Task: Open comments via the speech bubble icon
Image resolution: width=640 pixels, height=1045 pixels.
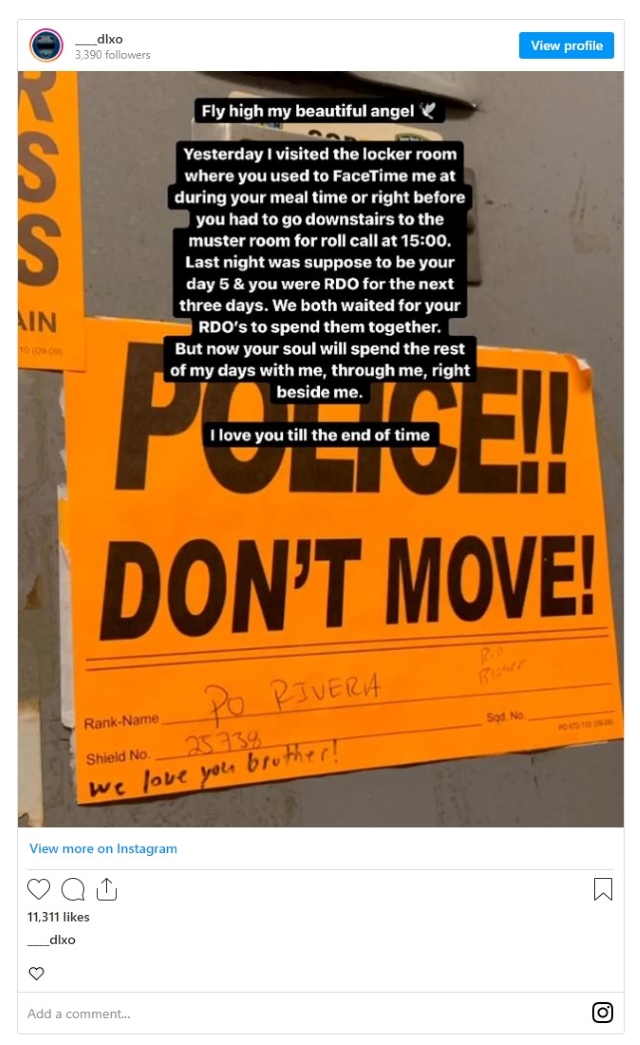Action: pos(73,889)
